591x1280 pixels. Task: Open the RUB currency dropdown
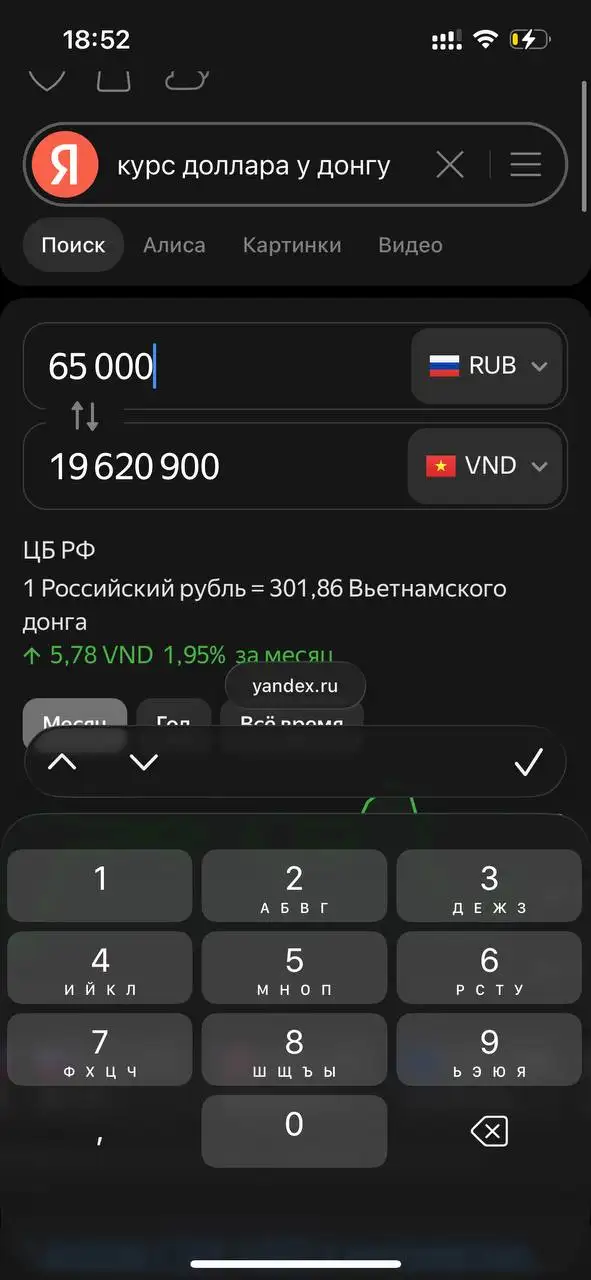pos(488,366)
